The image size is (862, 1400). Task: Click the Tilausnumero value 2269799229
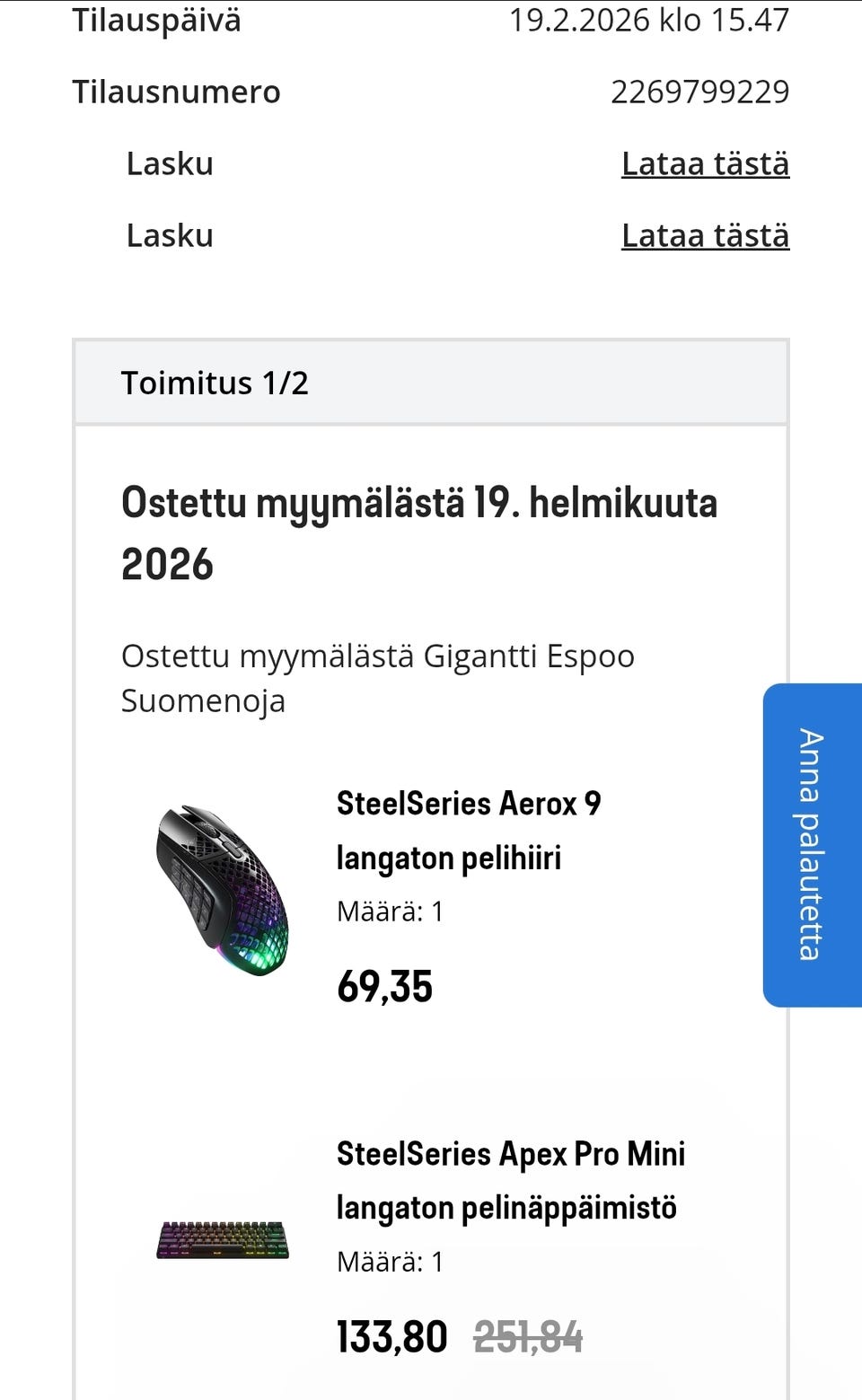click(x=701, y=91)
